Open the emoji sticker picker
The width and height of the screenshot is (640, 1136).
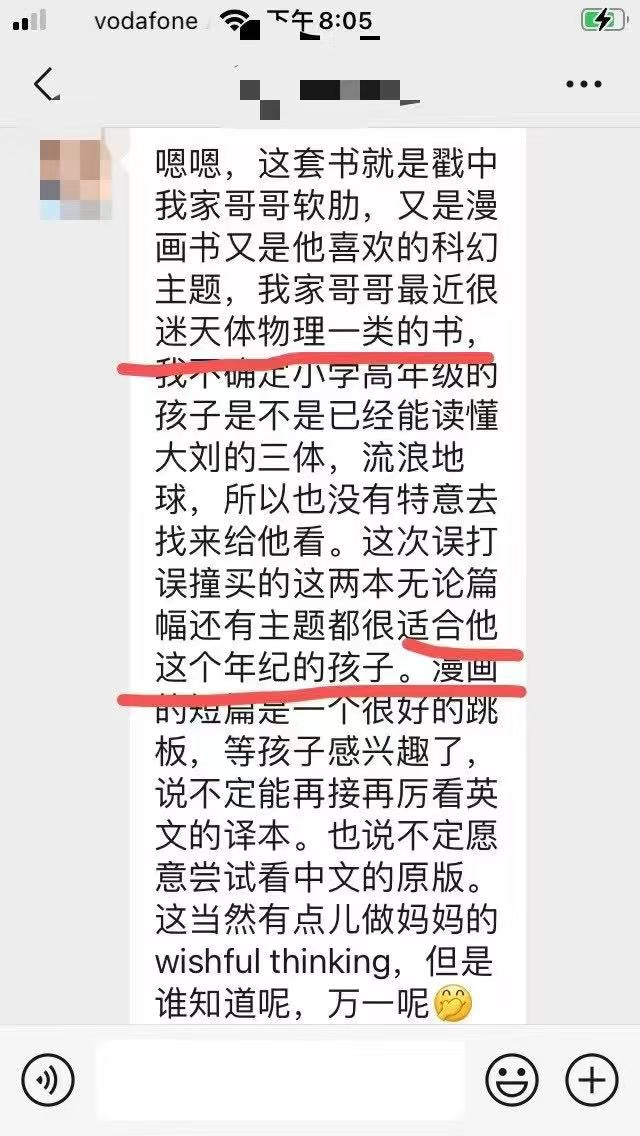(512, 1080)
